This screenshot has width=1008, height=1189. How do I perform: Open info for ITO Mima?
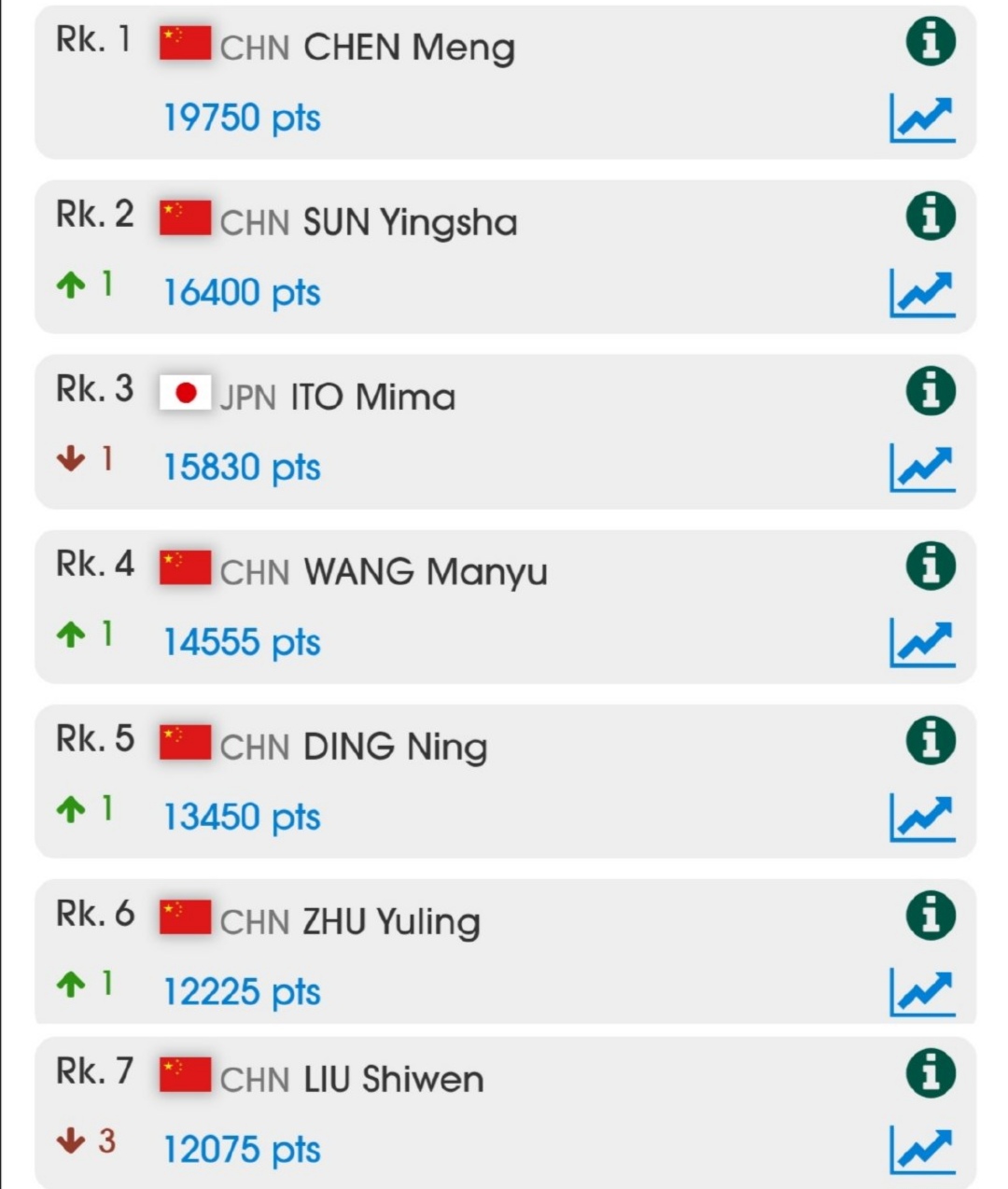[x=931, y=391]
